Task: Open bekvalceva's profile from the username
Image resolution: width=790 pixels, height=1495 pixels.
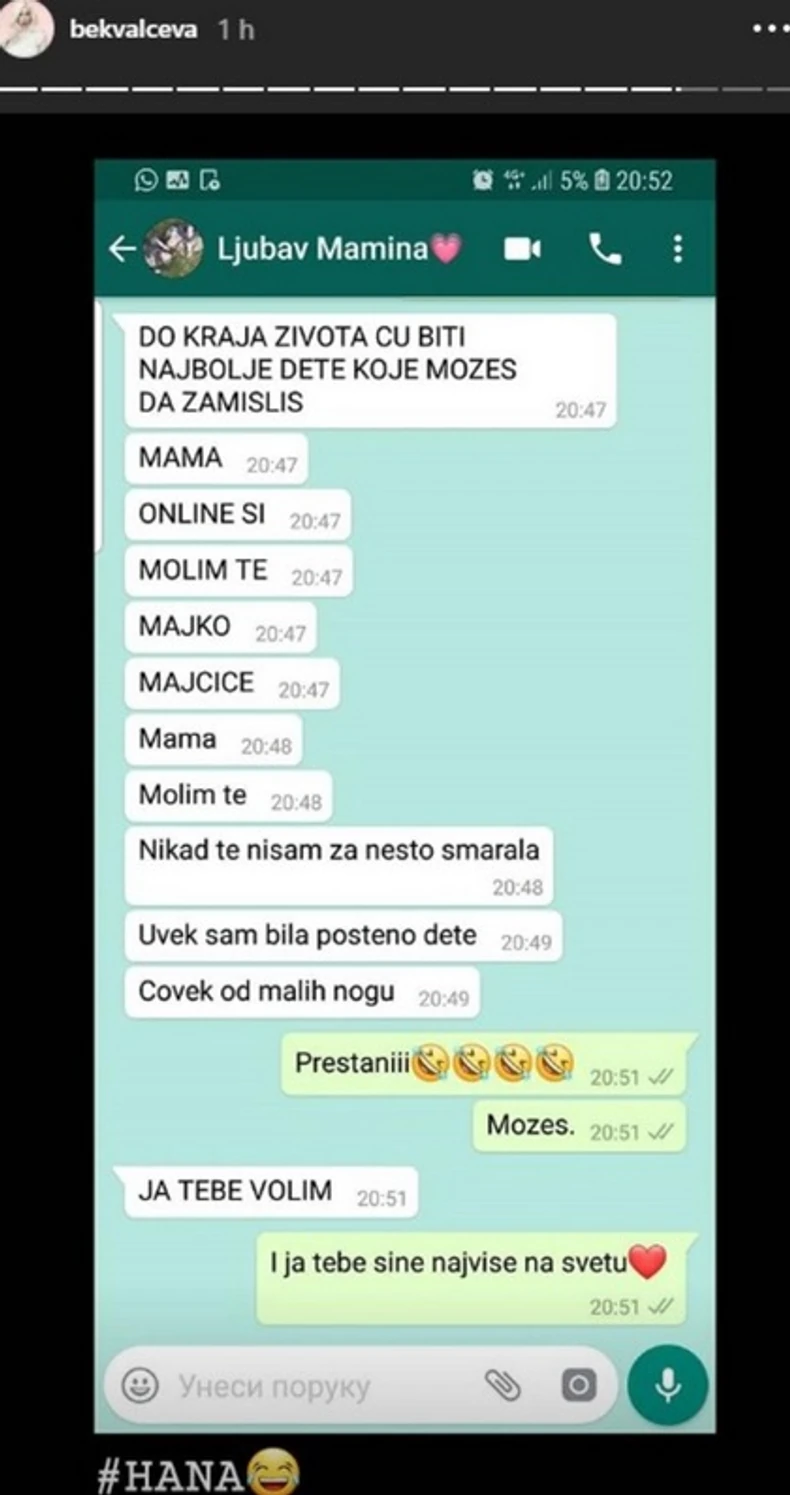Action: tap(133, 30)
